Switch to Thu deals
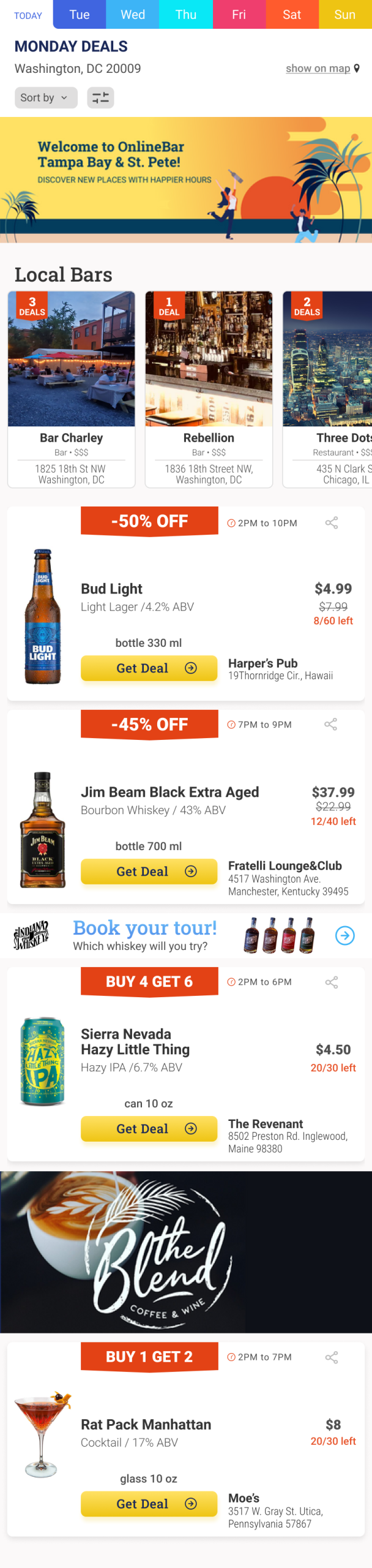This screenshot has height=1568, width=372. (185, 15)
